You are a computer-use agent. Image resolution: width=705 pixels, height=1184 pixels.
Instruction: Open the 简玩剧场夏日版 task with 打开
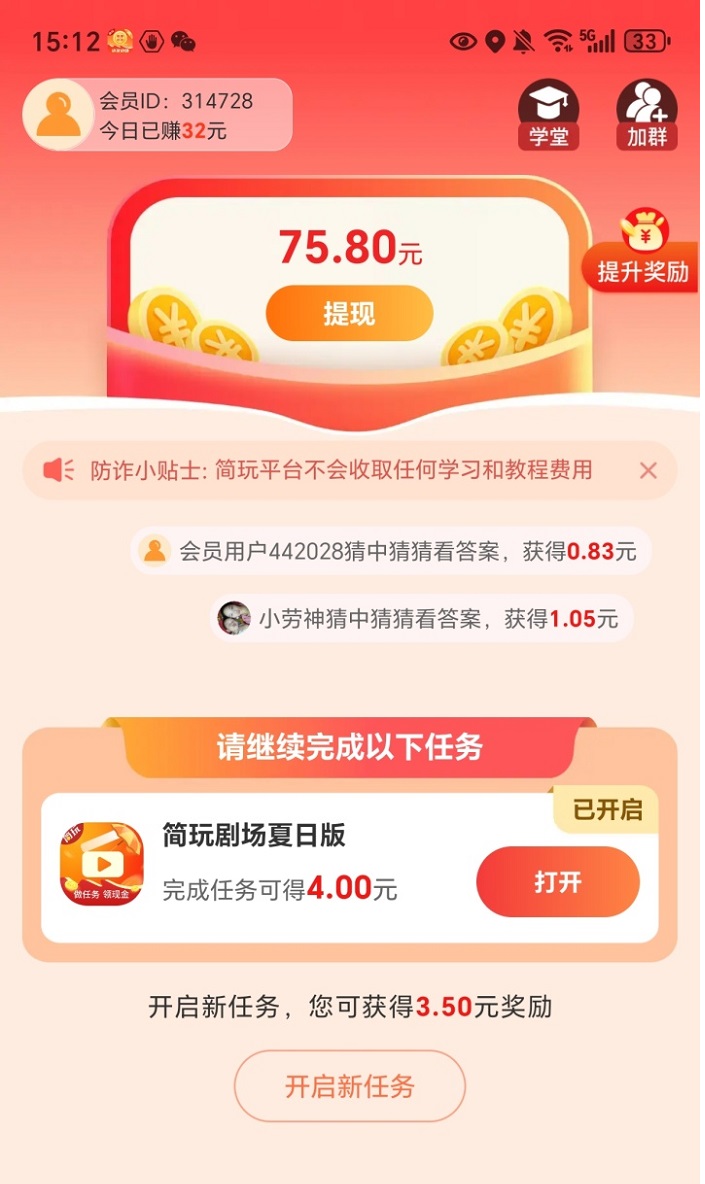(x=557, y=882)
